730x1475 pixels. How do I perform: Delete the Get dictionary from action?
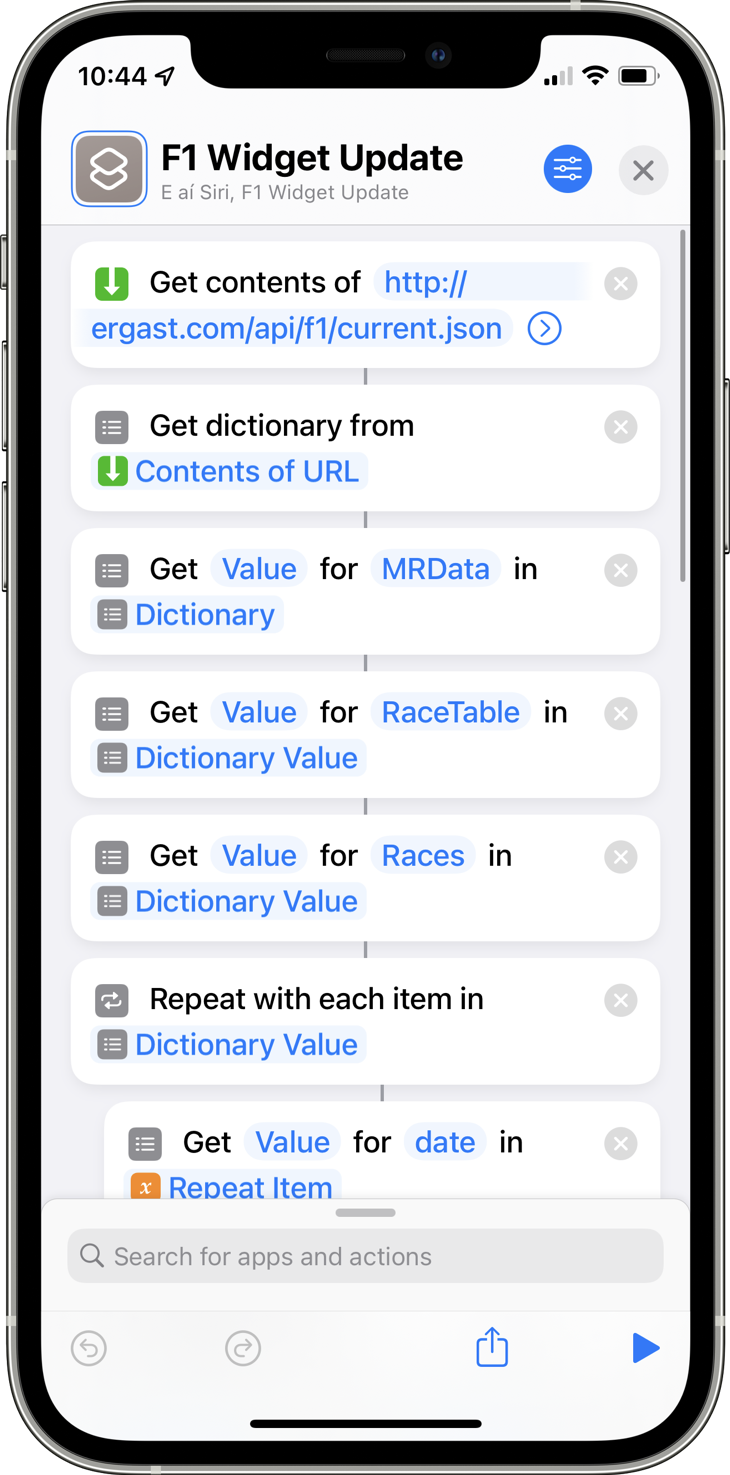620,427
